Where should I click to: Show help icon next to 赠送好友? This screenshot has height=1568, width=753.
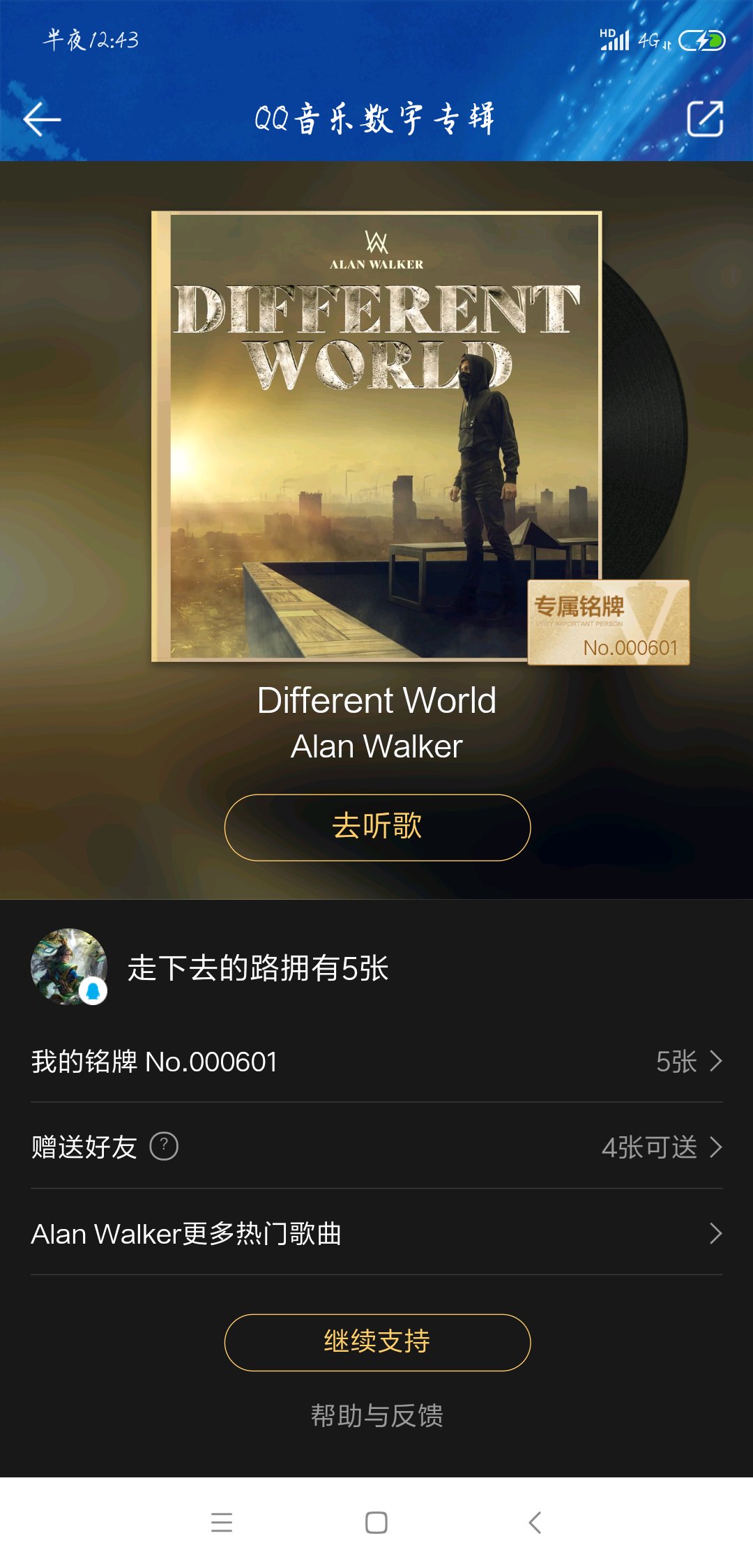pos(164,1146)
